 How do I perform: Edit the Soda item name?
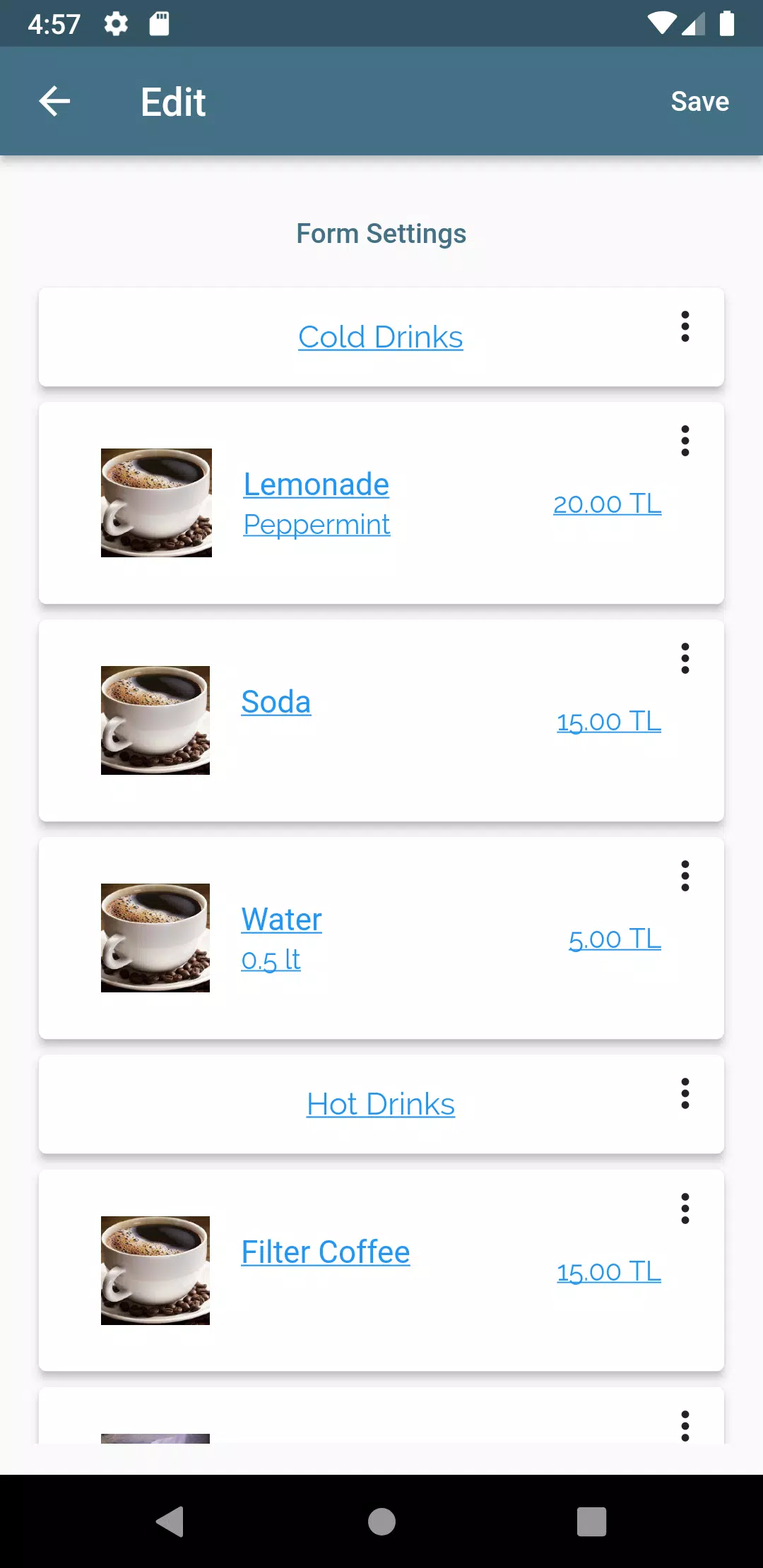(x=276, y=702)
